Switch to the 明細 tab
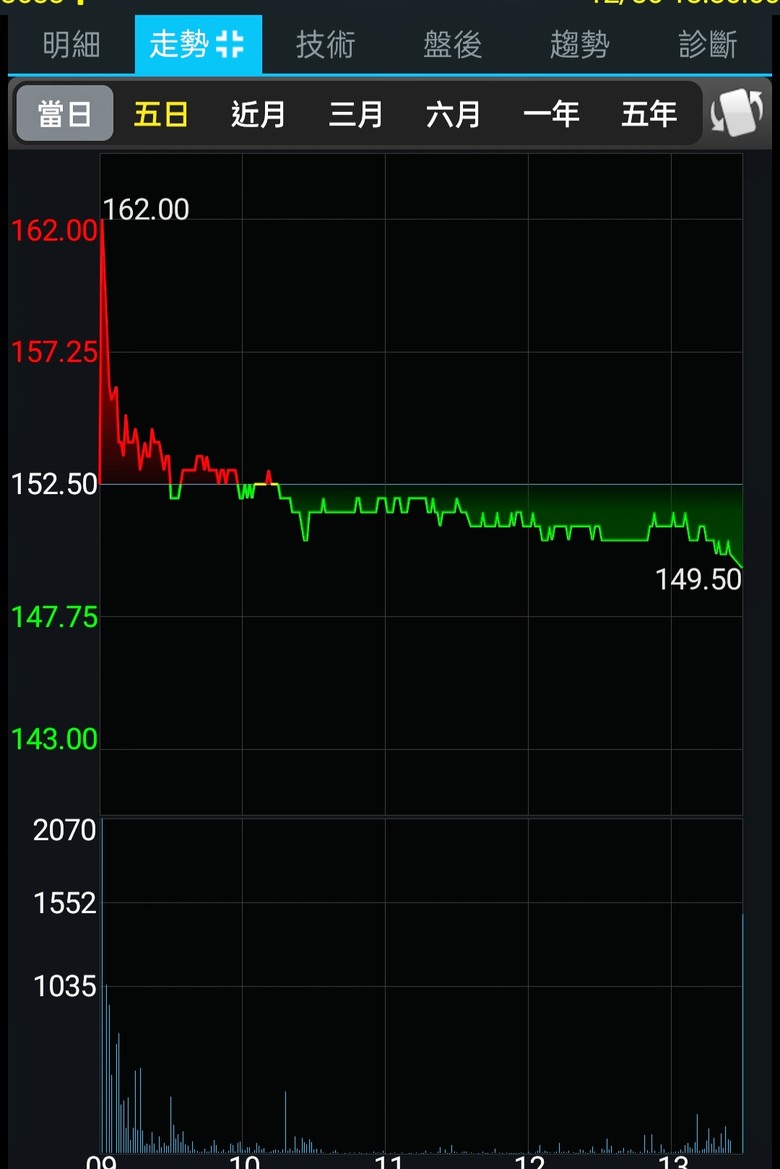 (71, 45)
